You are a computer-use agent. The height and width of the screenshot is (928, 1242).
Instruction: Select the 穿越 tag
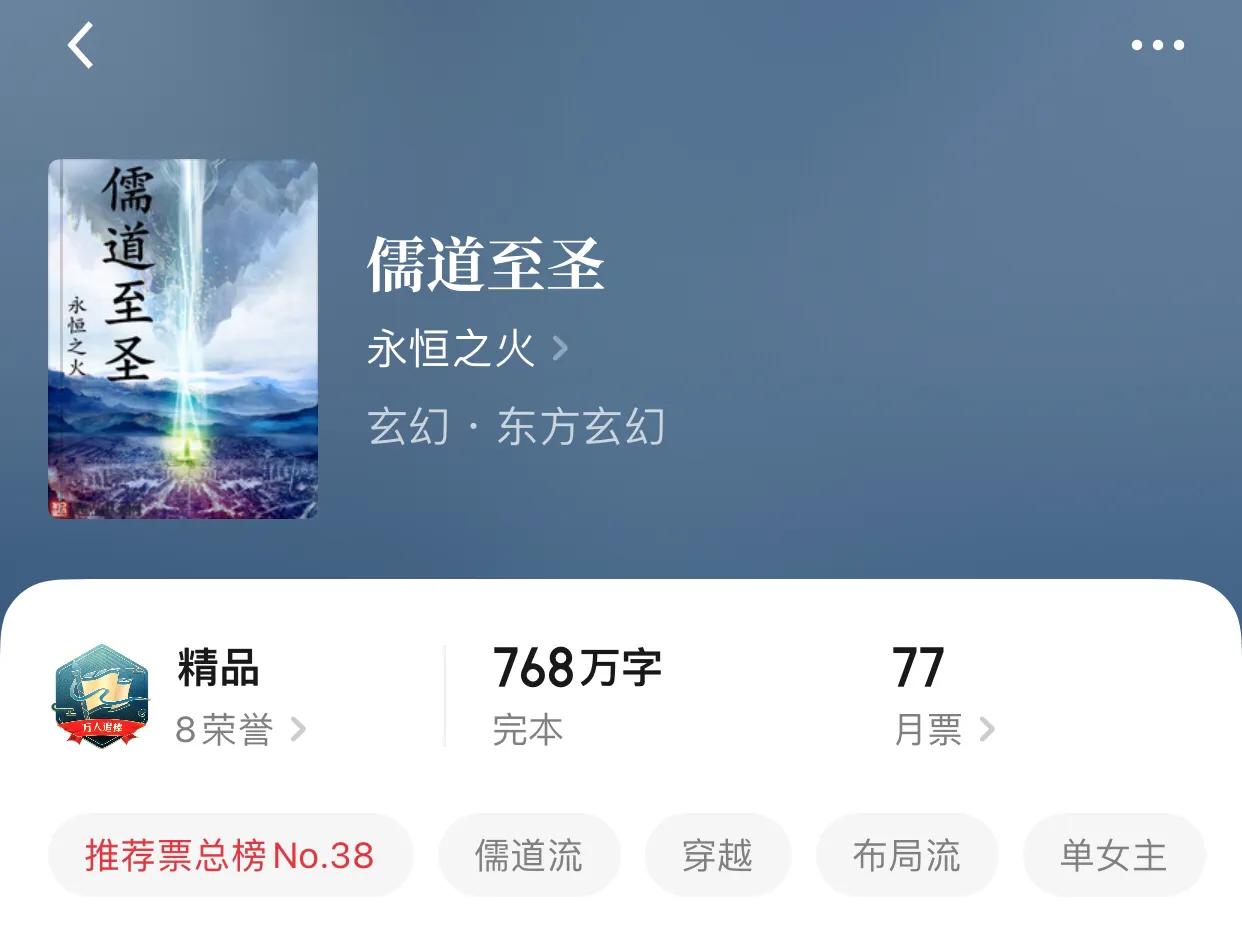click(x=717, y=856)
